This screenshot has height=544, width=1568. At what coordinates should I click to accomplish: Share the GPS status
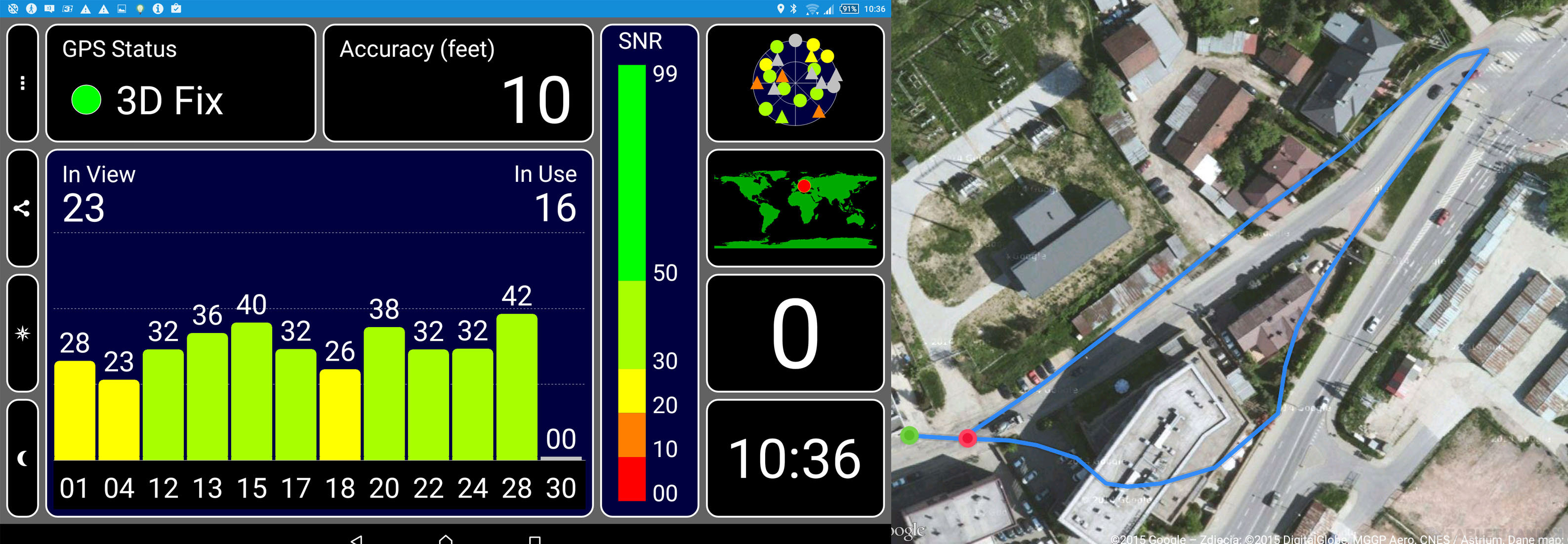click(x=23, y=208)
